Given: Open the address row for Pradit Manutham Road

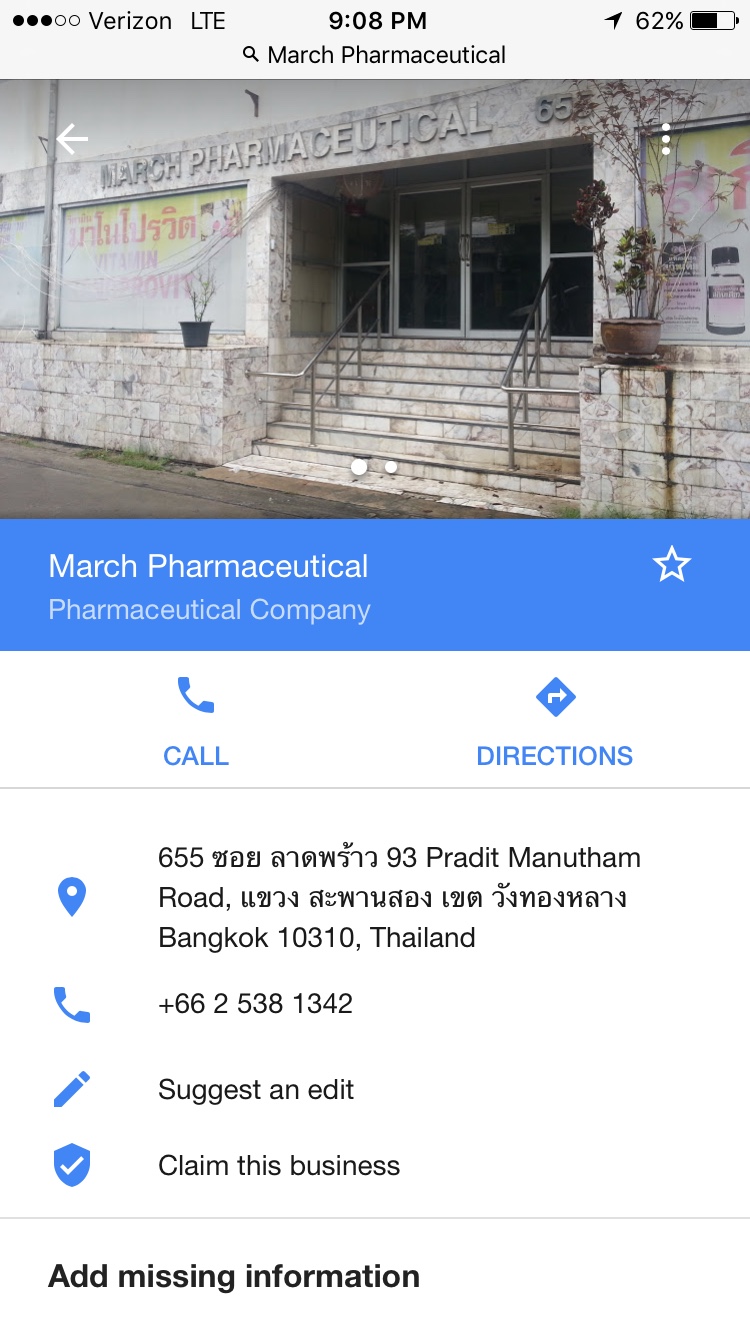Looking at the screenshot, I should pyautogui.click(x=398, y=897).
